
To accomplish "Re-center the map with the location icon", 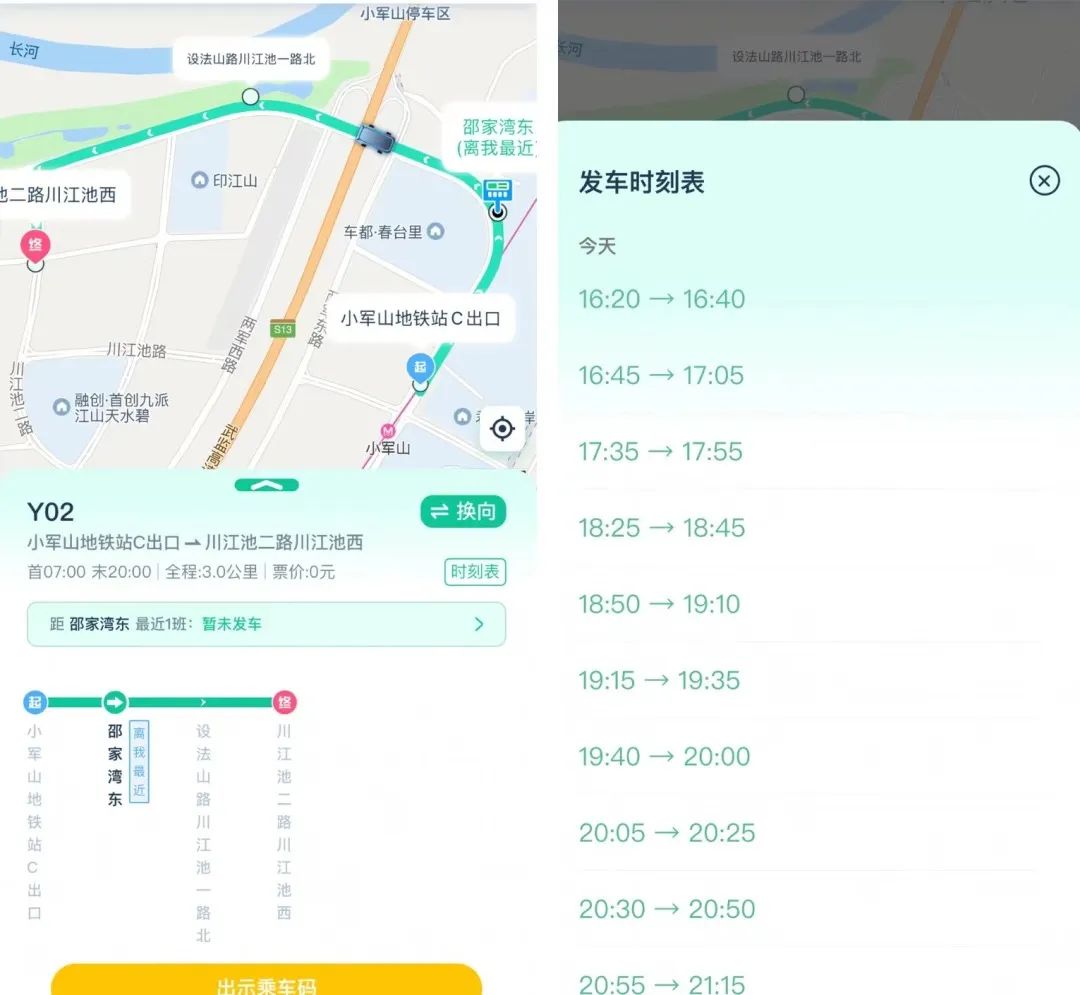I will coord(502,429).
